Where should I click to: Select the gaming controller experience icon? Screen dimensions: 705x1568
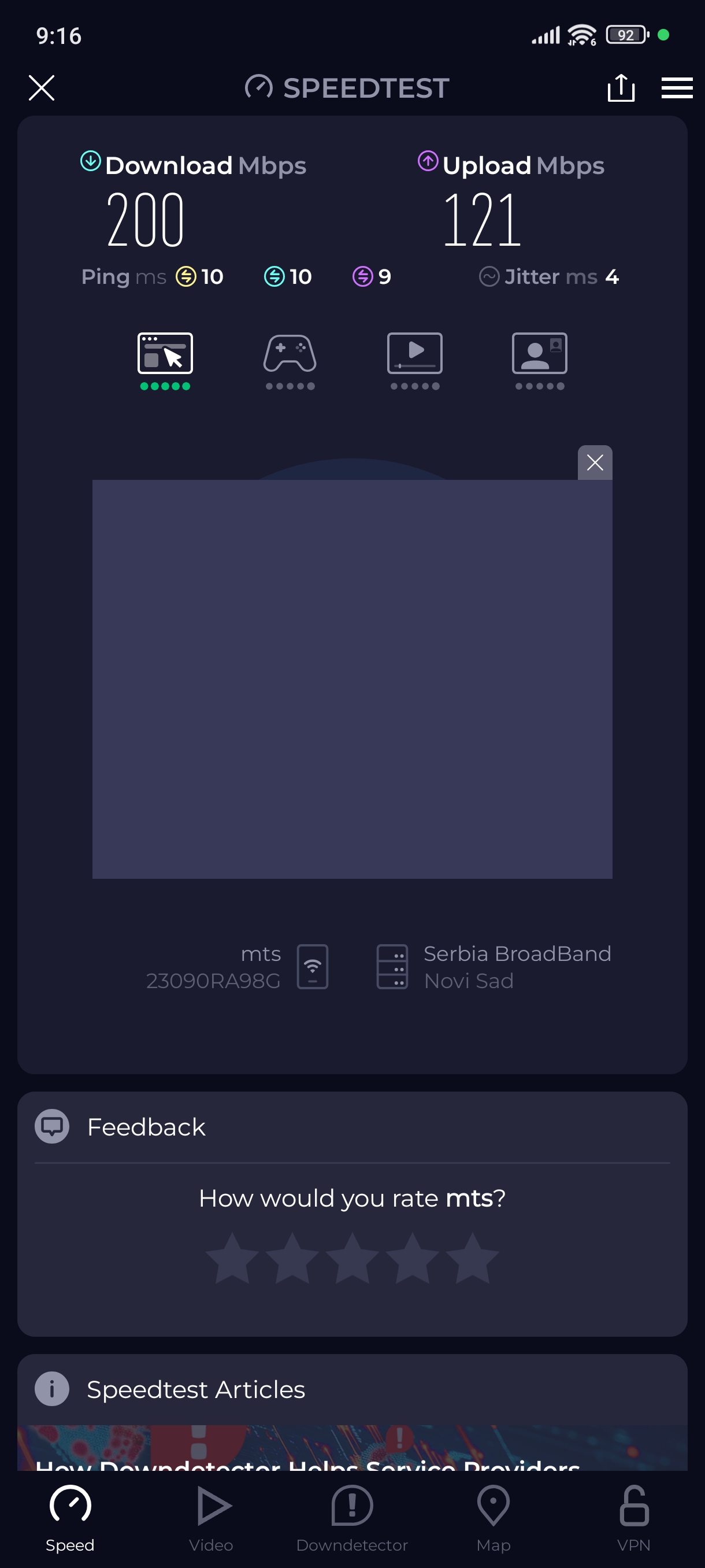coord(290,354)
